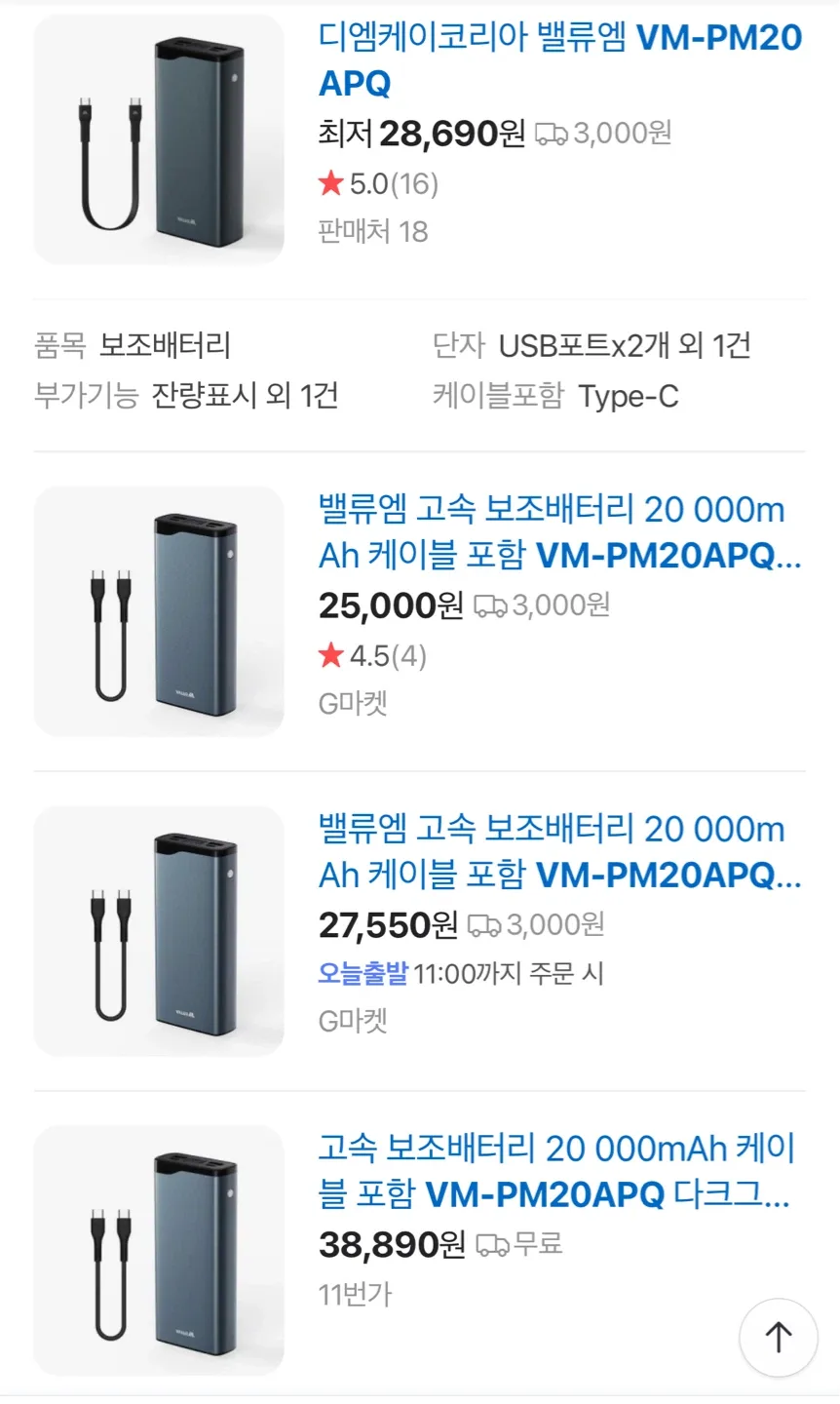Click the 판매처 18 seller count link
The height and width of the screenshot is (1404, 840).
coord(375,231)
